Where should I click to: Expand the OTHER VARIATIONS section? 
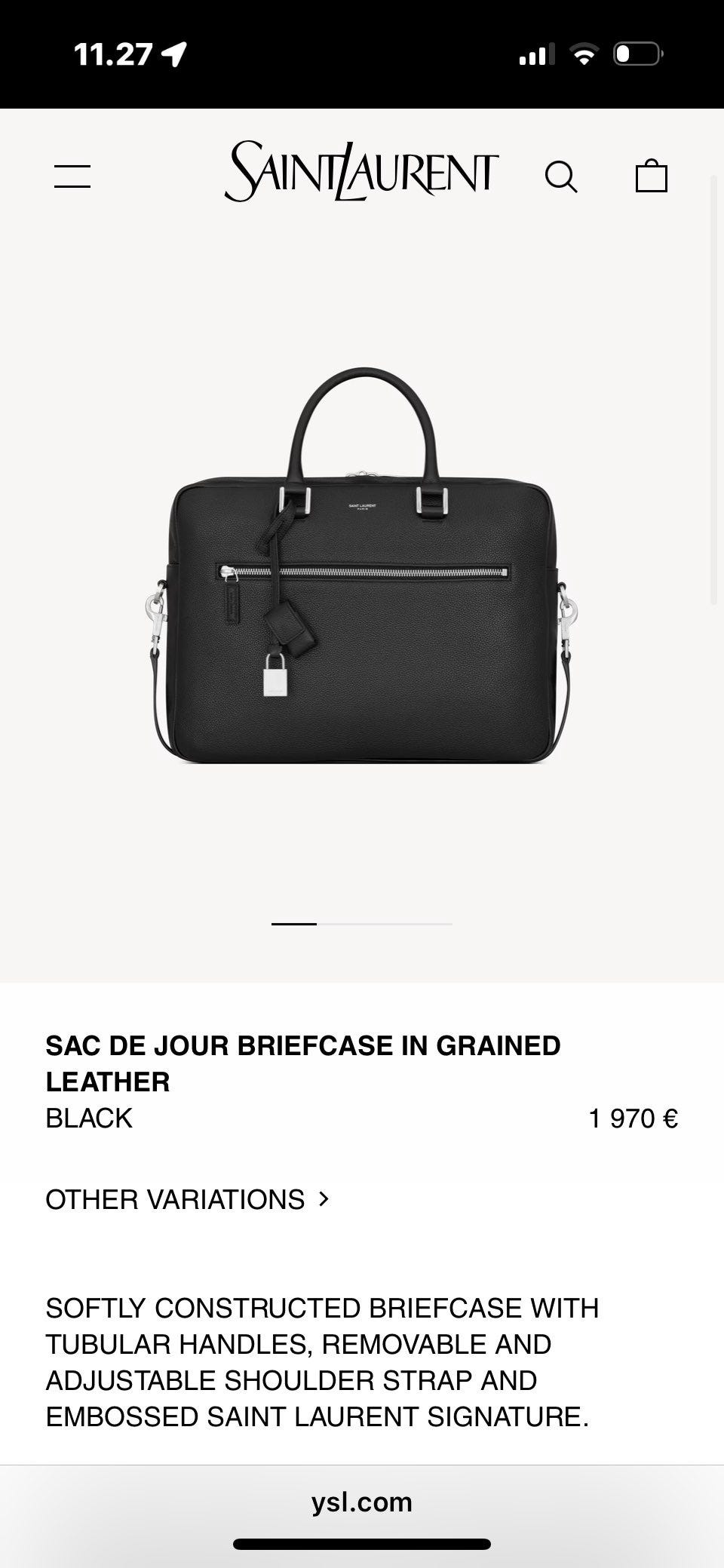[x=188, y=1200]
